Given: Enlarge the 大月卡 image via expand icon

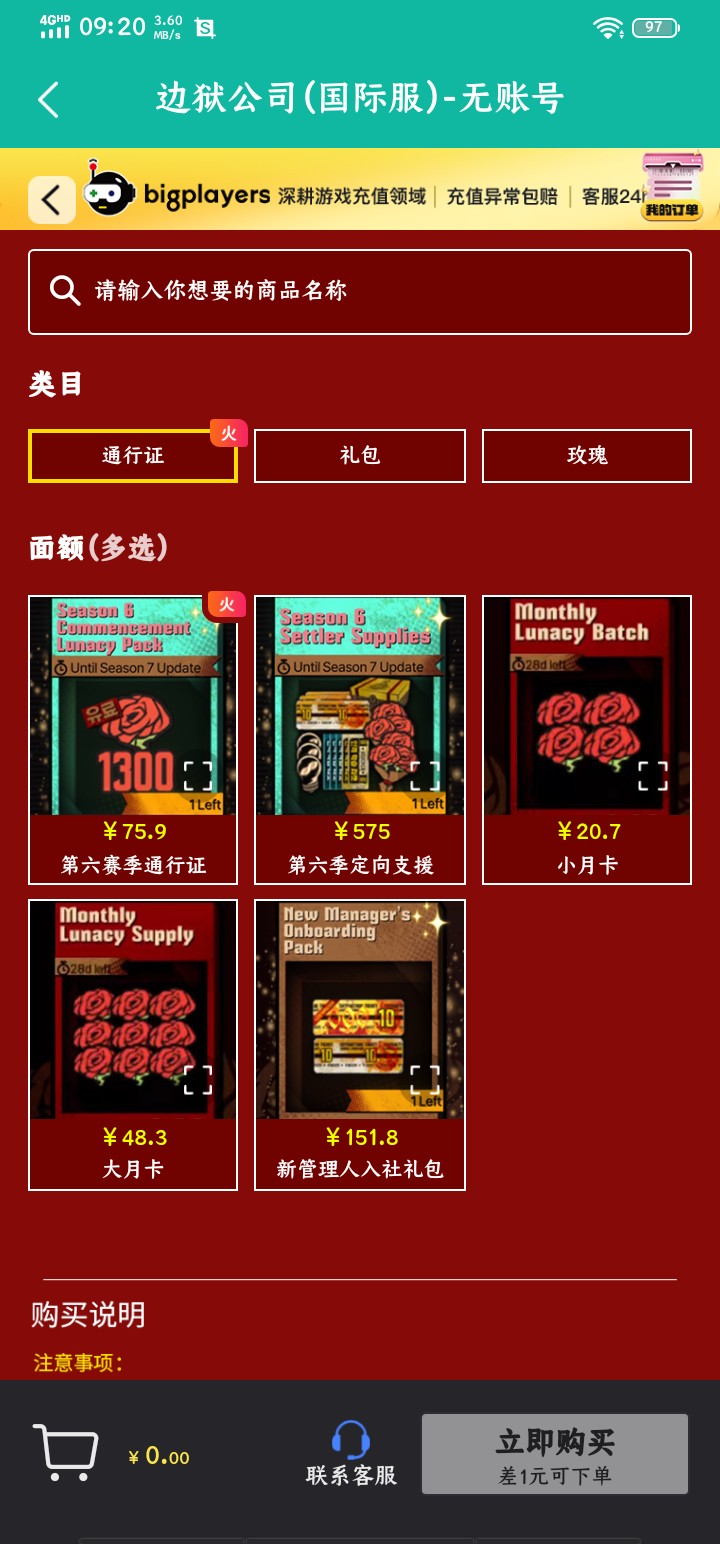Looking at the screenshot, I should [x=198, y=1079].
